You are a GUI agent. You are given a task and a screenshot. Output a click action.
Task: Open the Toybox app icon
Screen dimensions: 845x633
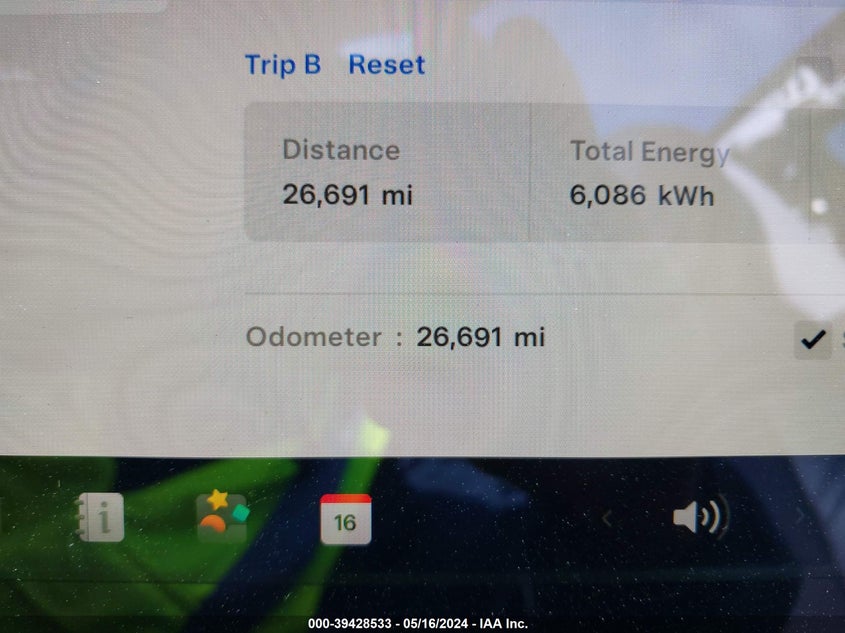click(x=222, y=517)
